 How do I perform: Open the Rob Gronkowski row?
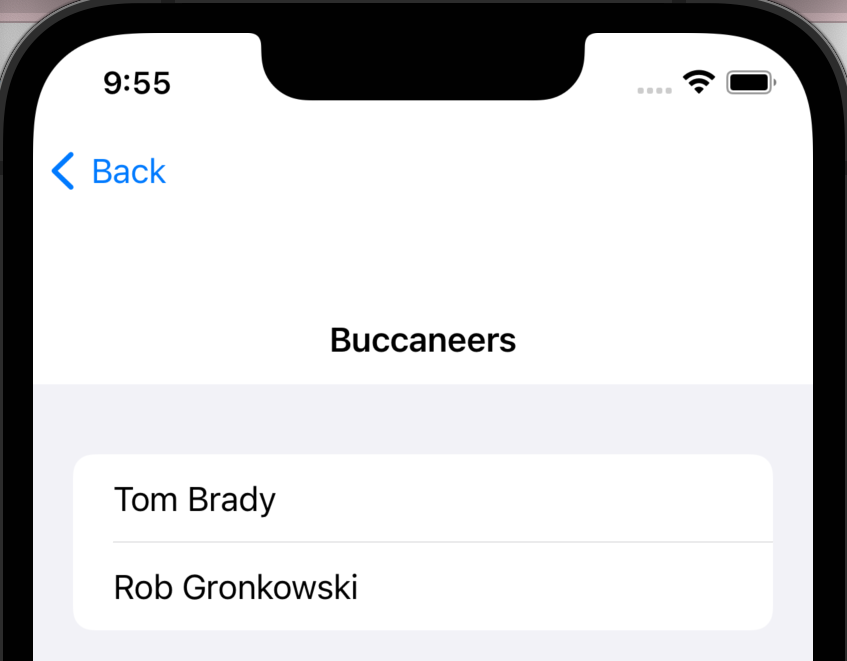point(422,587)
